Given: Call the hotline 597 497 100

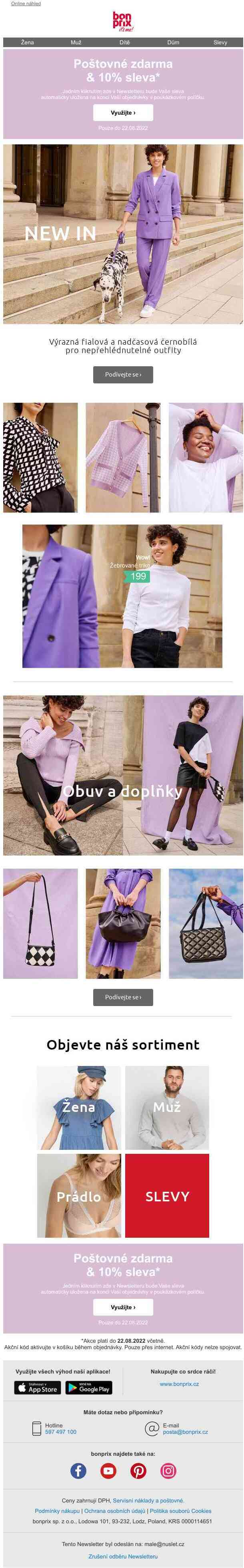Looking at the screenshot, I should click(60, 1432).
